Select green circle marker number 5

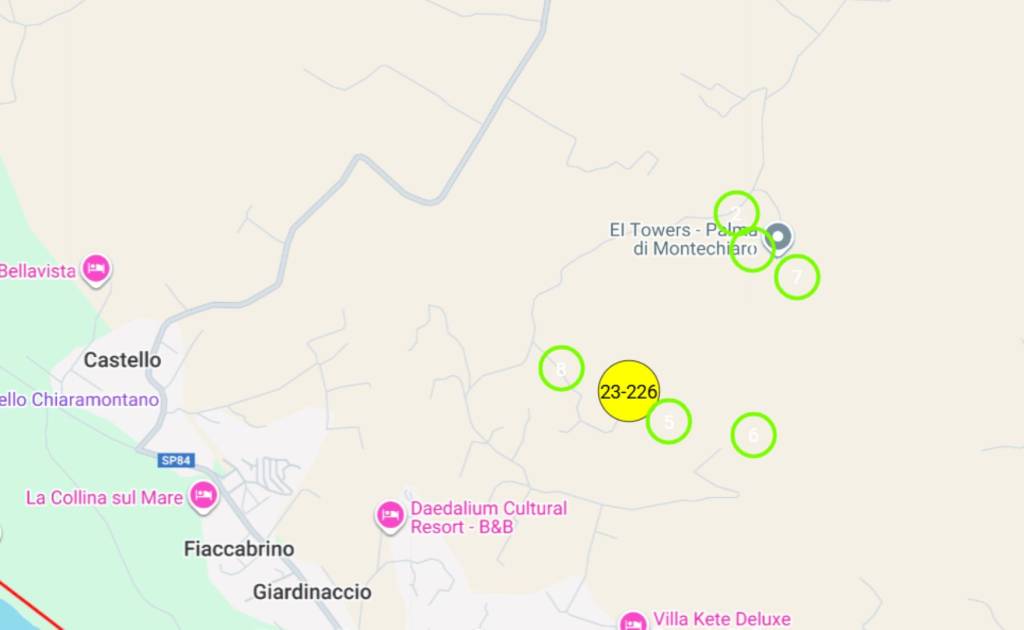point(669,421)
